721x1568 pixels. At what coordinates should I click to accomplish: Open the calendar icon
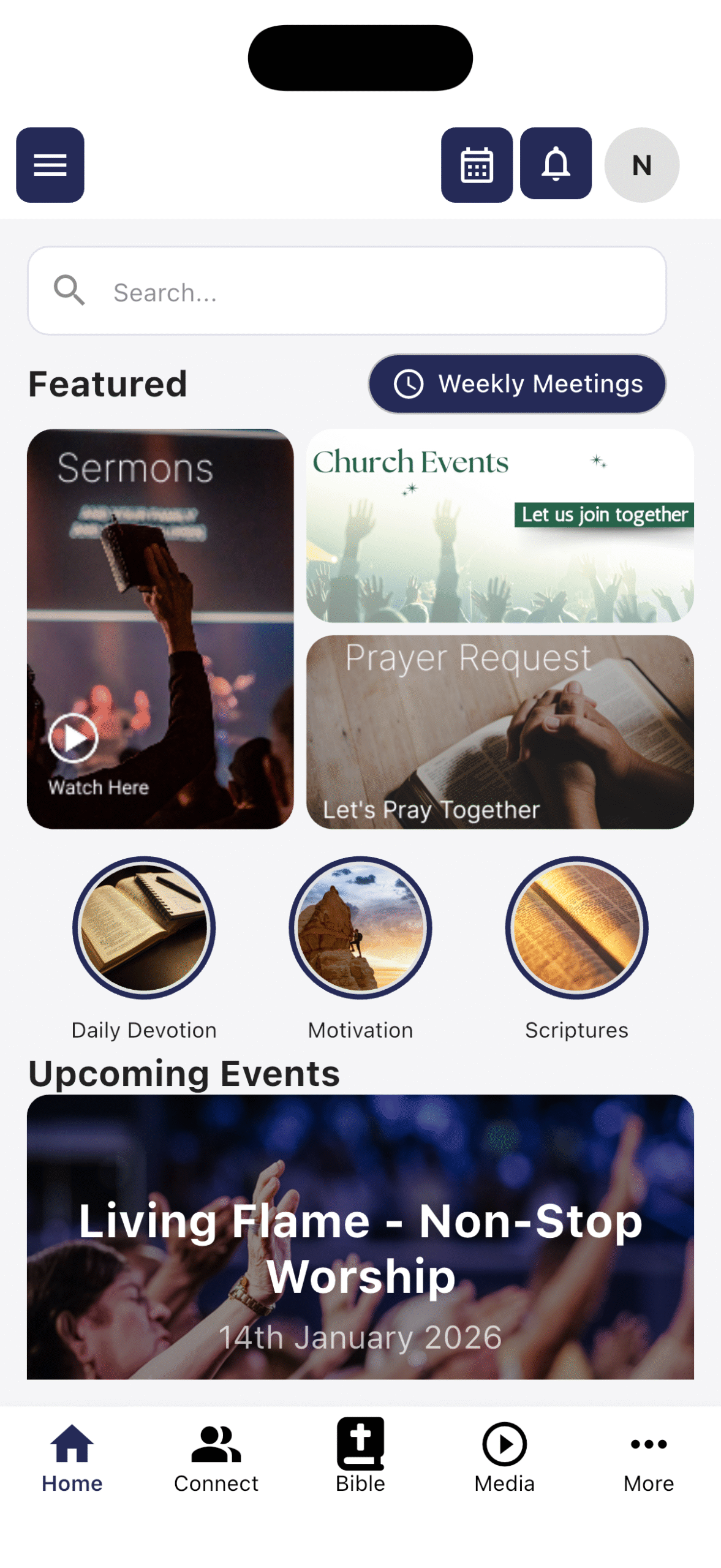tap(477, 165)
